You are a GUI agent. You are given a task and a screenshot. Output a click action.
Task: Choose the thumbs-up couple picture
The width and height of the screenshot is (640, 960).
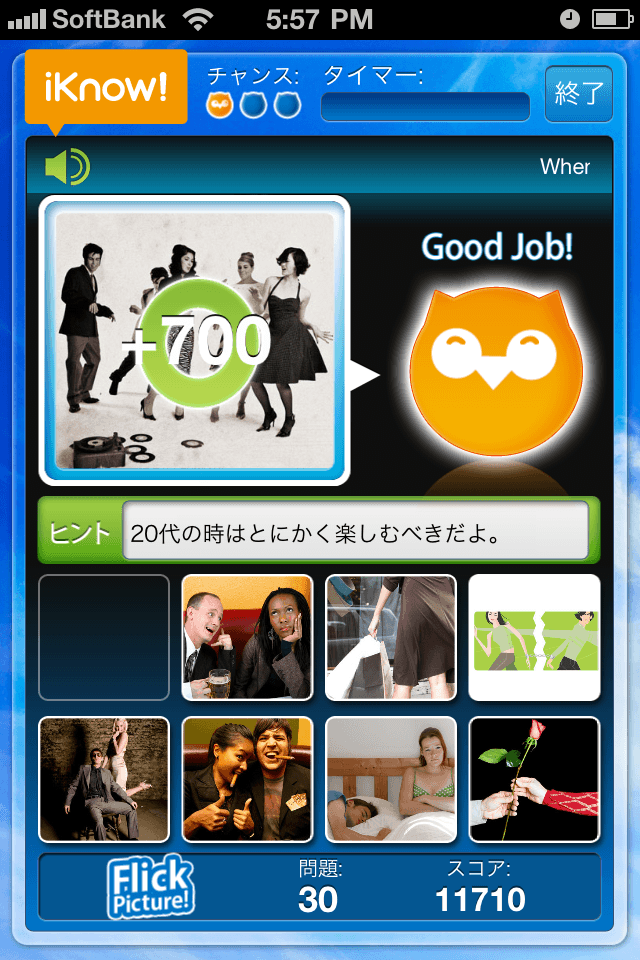pos(247,780)
